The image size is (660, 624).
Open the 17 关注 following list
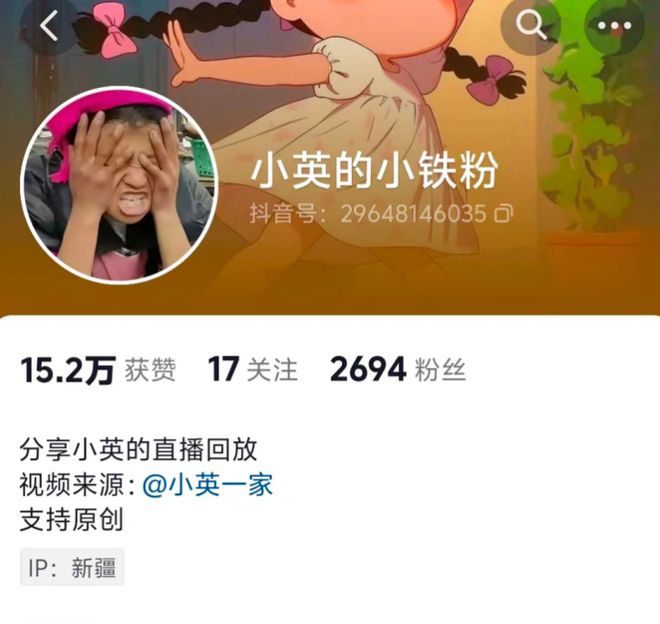point(253,370)
